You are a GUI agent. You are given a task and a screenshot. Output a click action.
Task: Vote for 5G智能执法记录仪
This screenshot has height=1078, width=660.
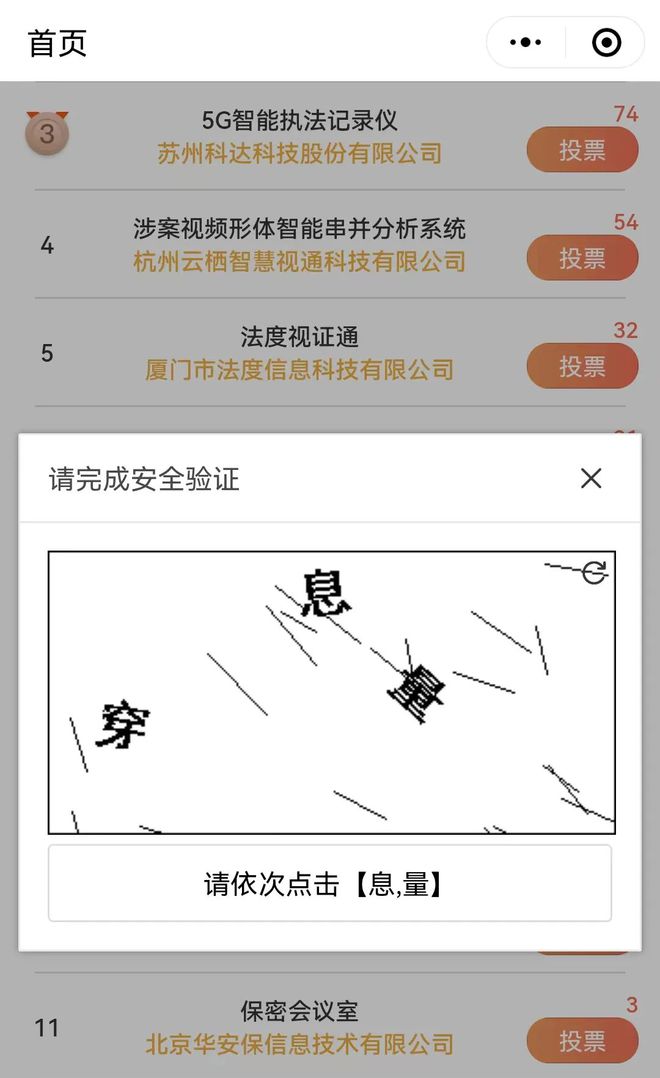click(582, 150)
